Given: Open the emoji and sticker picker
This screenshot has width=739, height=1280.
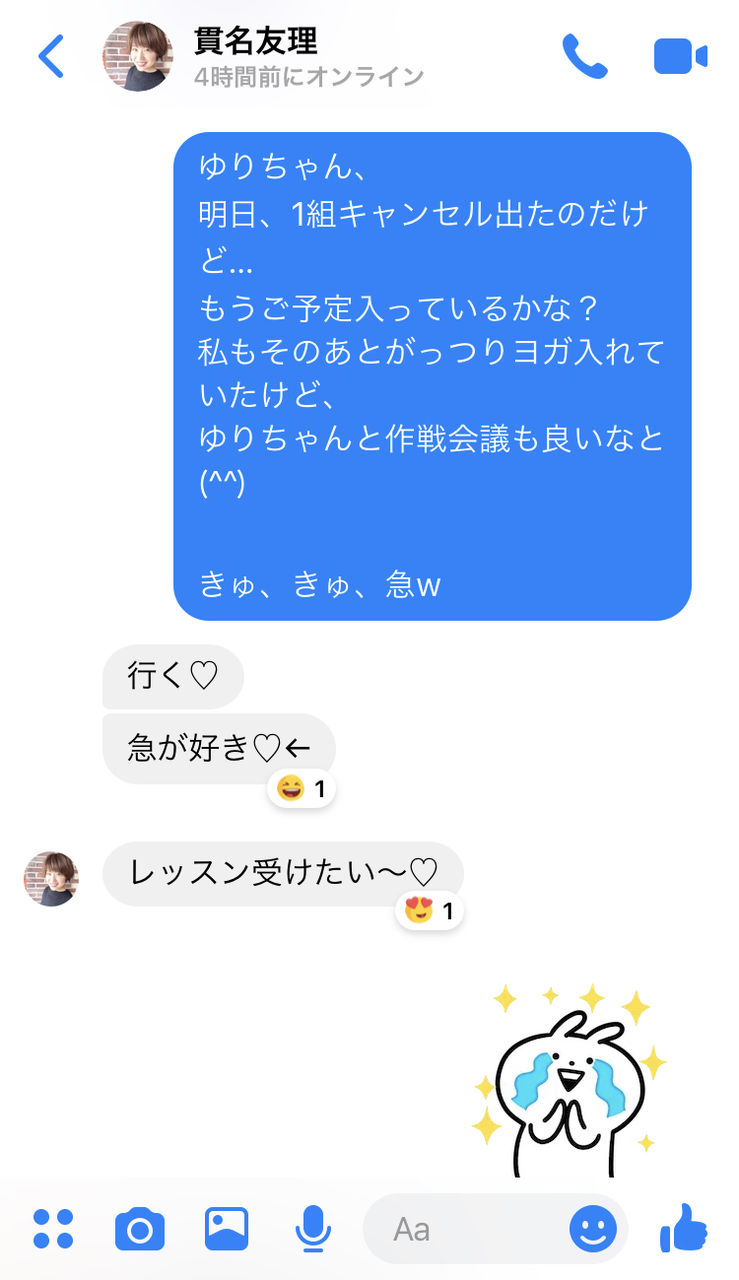Looking at the screenshot, I should pyautogui.click(x=593, y=1229).
